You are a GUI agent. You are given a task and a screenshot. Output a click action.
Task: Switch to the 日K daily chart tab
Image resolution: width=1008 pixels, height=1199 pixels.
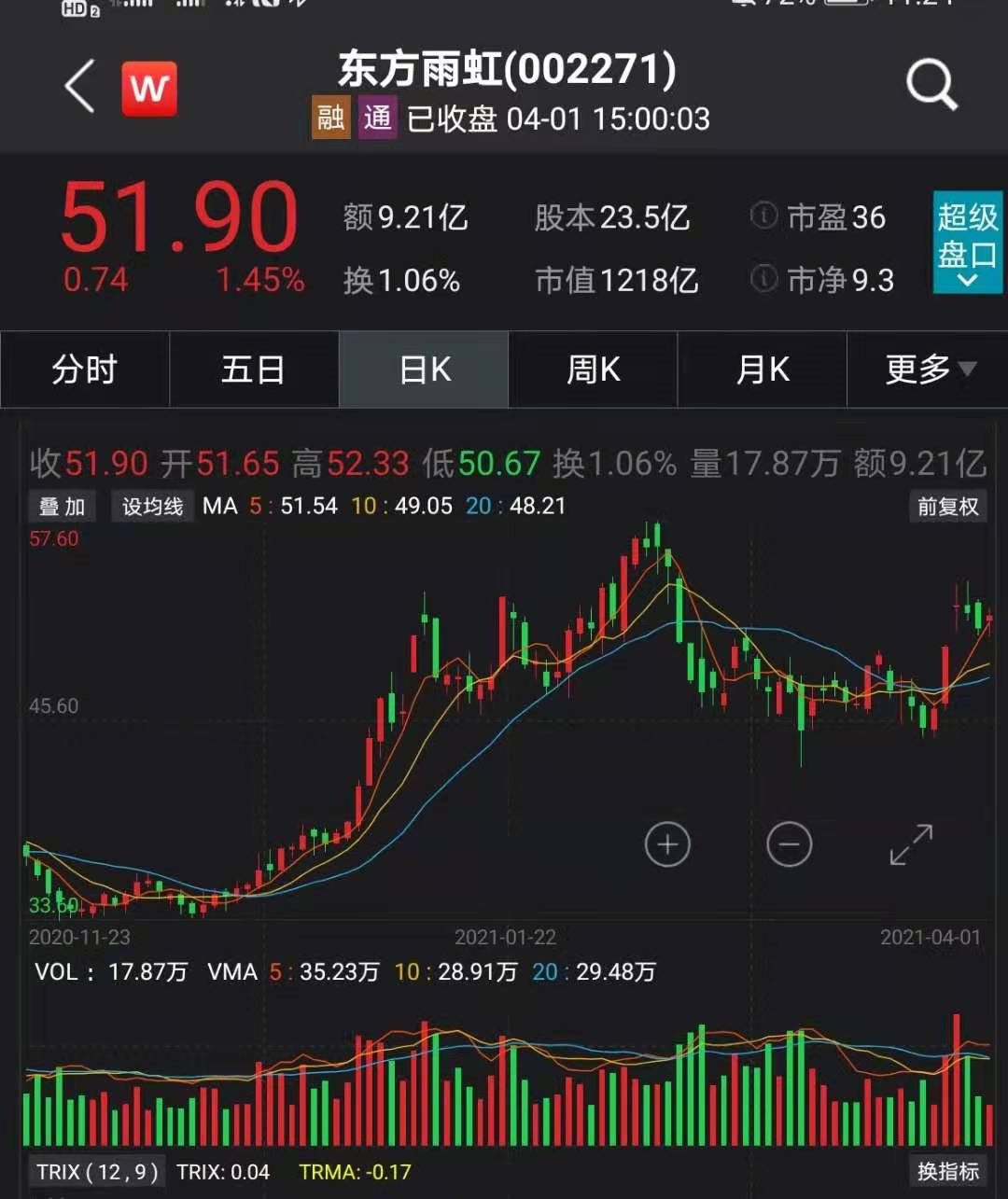point(423,369)
